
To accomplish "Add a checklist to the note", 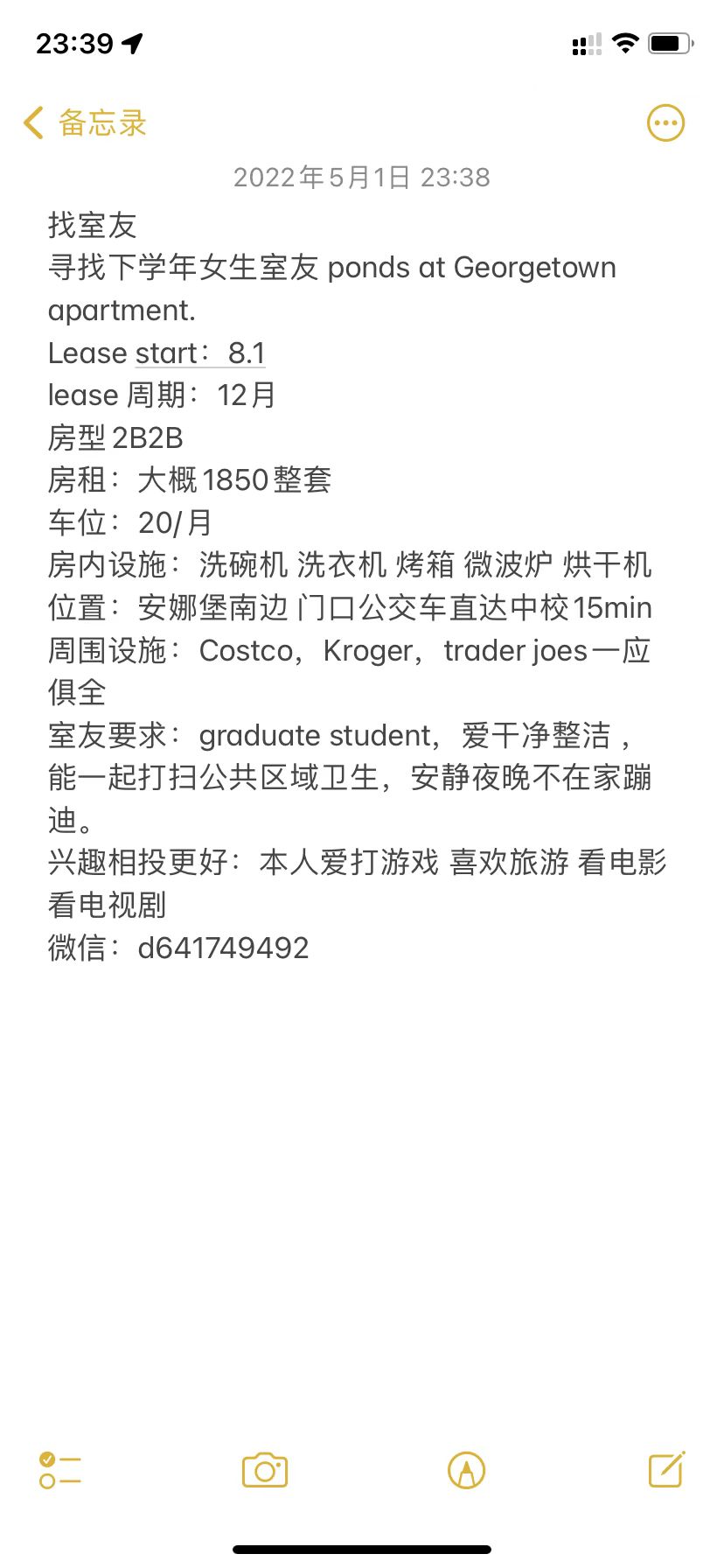I will pyautogui.click(x=60, y=1471).
